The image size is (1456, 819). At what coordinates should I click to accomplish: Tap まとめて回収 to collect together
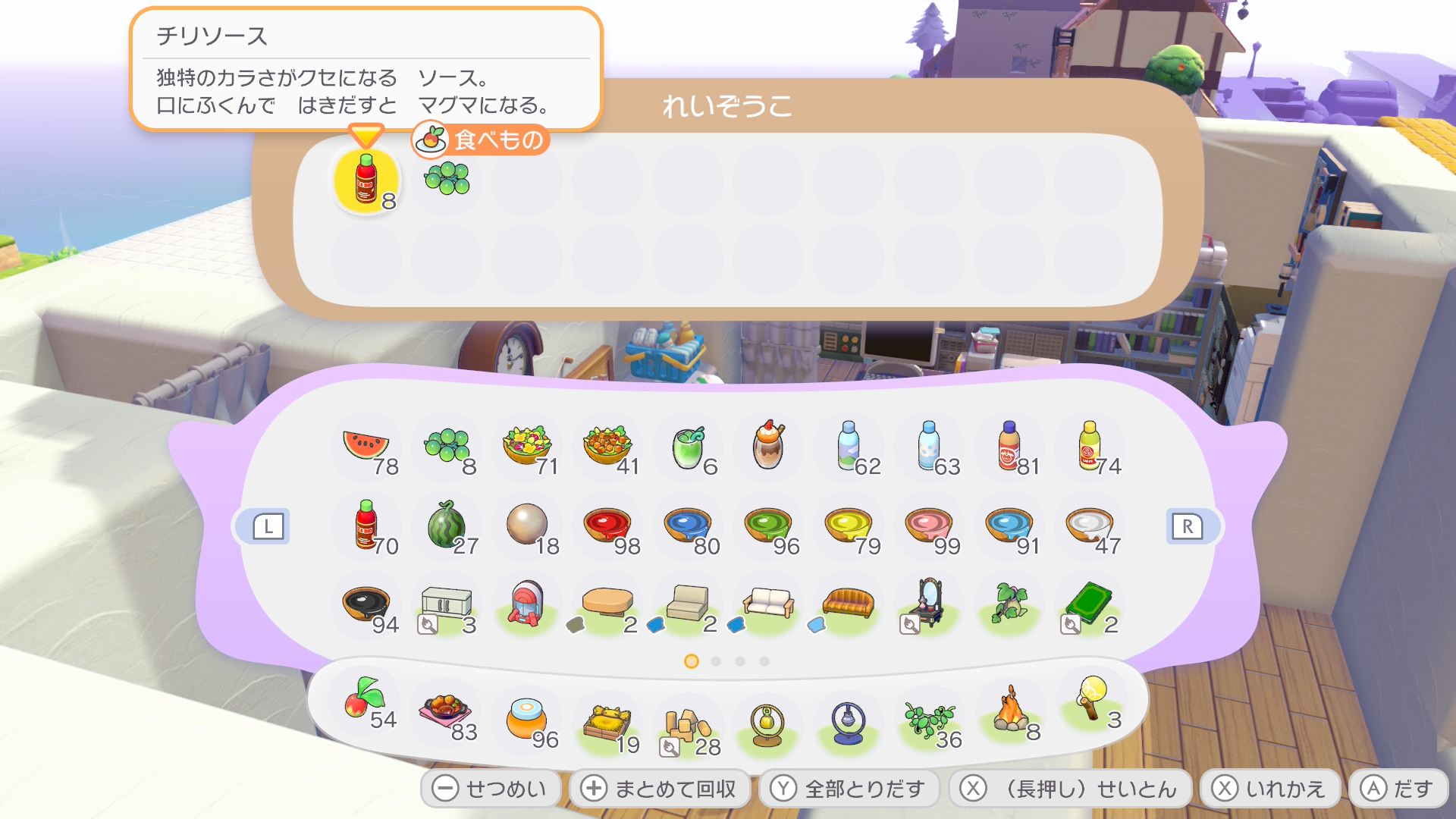659,789
